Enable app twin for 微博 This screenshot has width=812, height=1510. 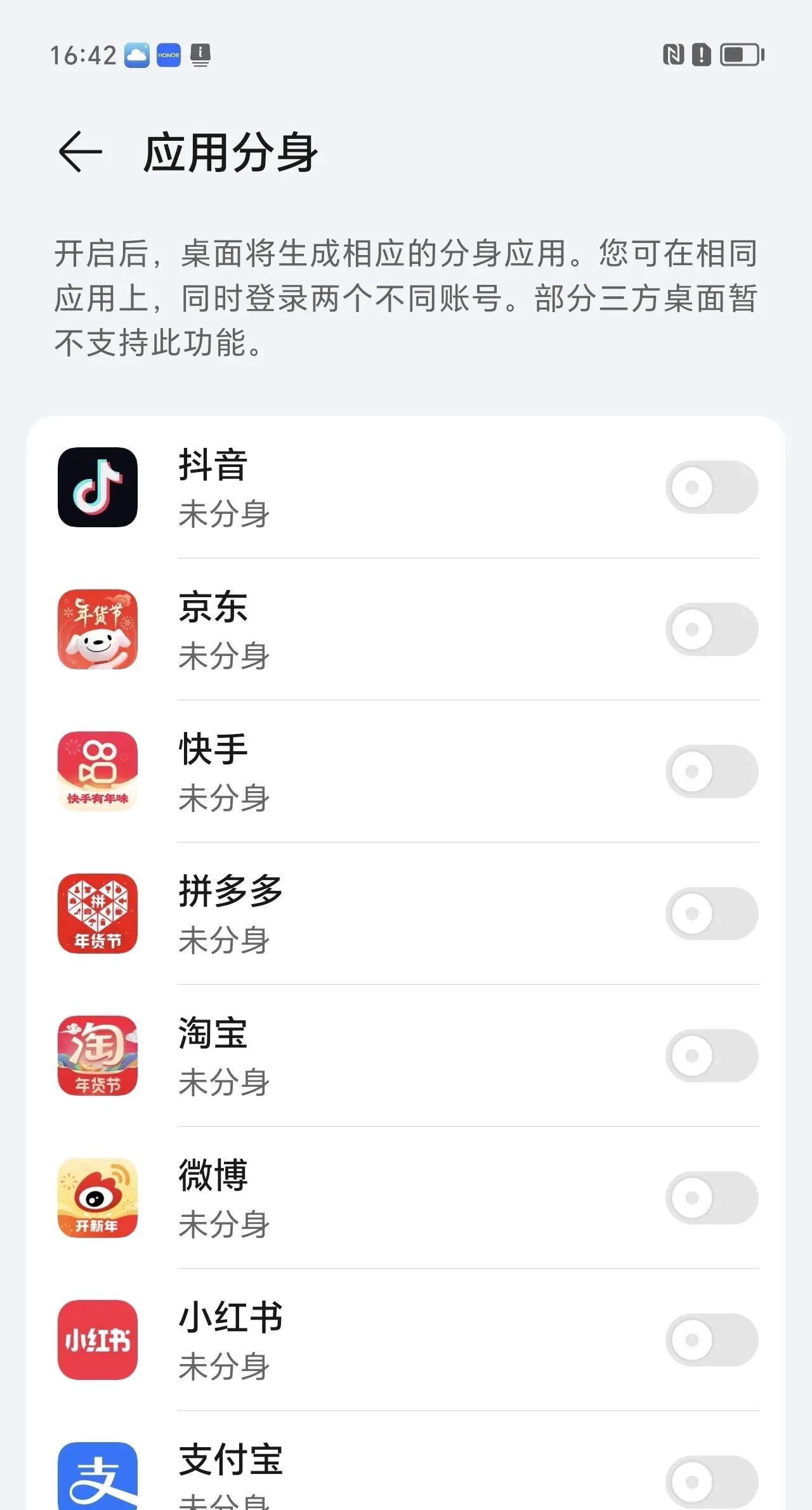point(710,1198)
